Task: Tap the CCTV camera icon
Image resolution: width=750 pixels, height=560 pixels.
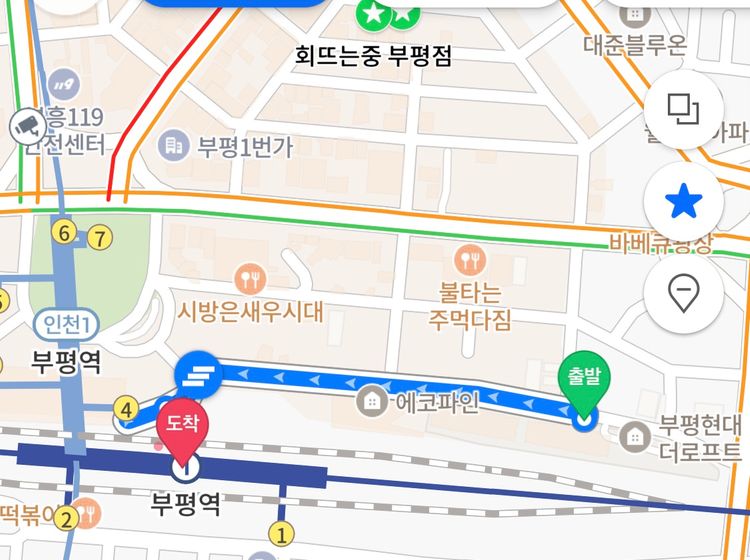Action: [x=24, y=125]
